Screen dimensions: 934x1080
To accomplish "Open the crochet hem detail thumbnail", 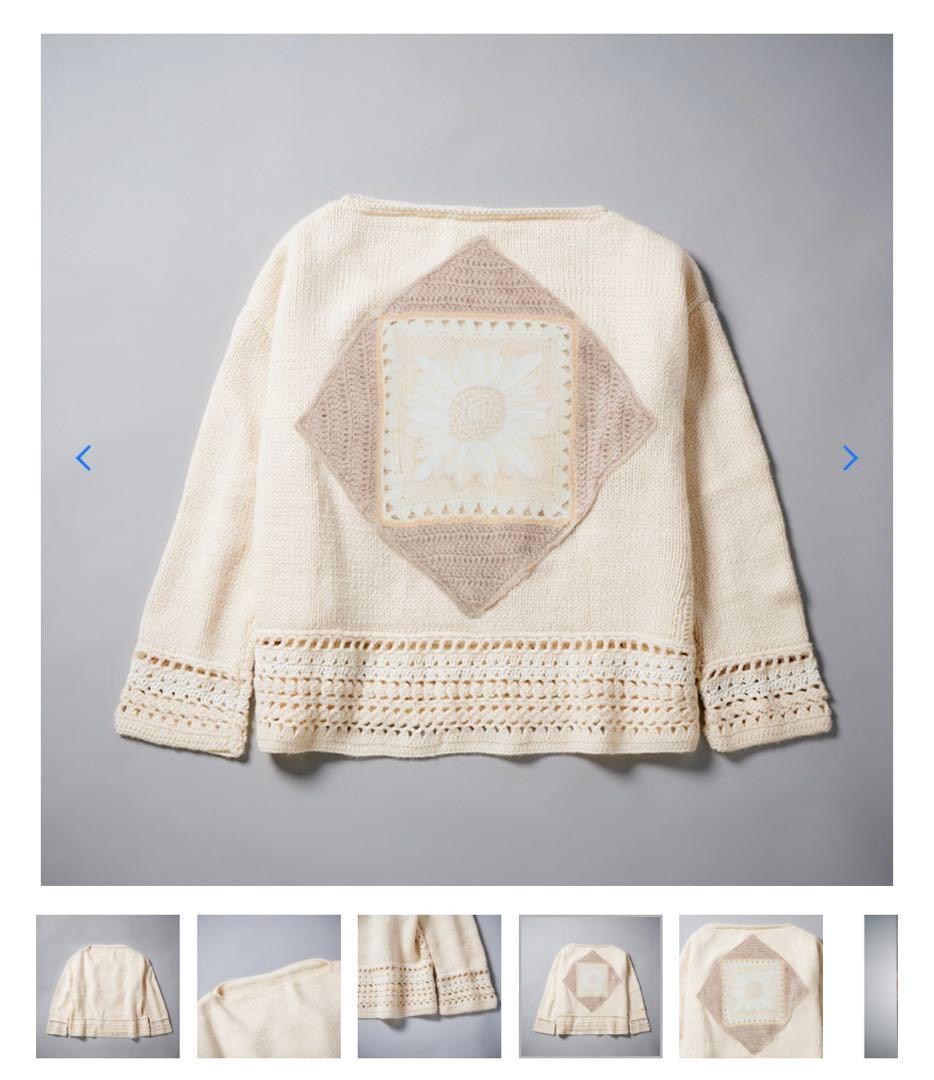I will [429, 986].
